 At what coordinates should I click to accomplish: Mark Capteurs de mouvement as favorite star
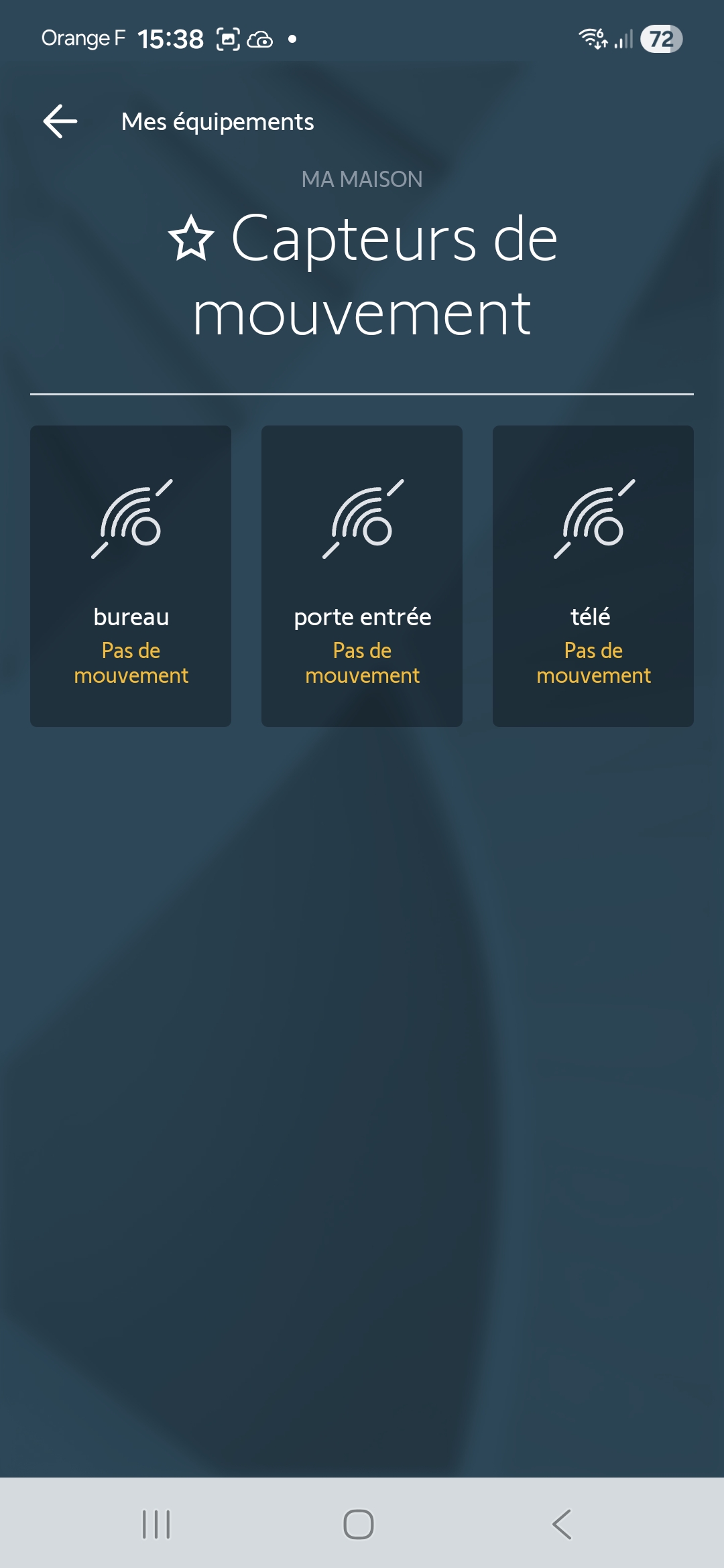coord(191,239)
